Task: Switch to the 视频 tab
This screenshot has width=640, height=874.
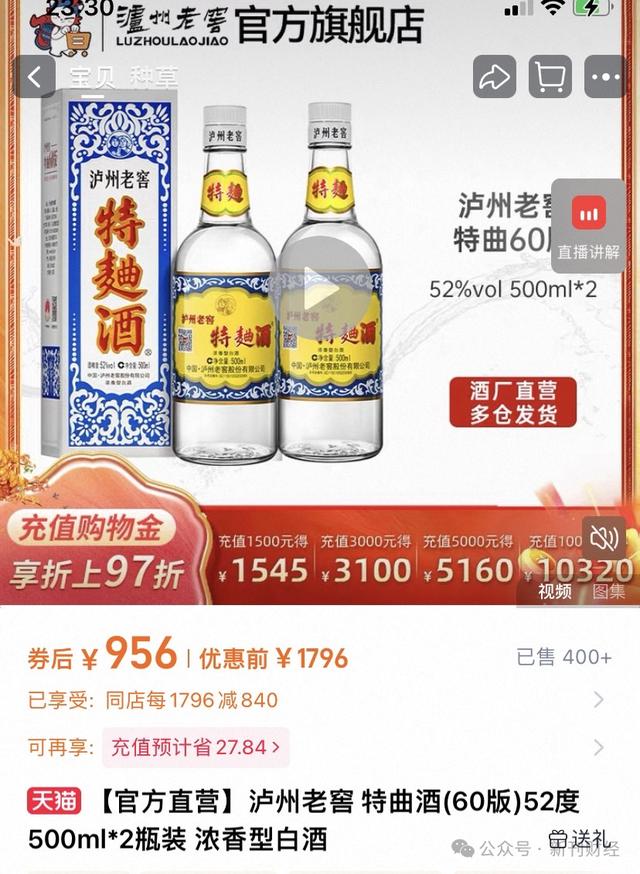Action: 555,591
